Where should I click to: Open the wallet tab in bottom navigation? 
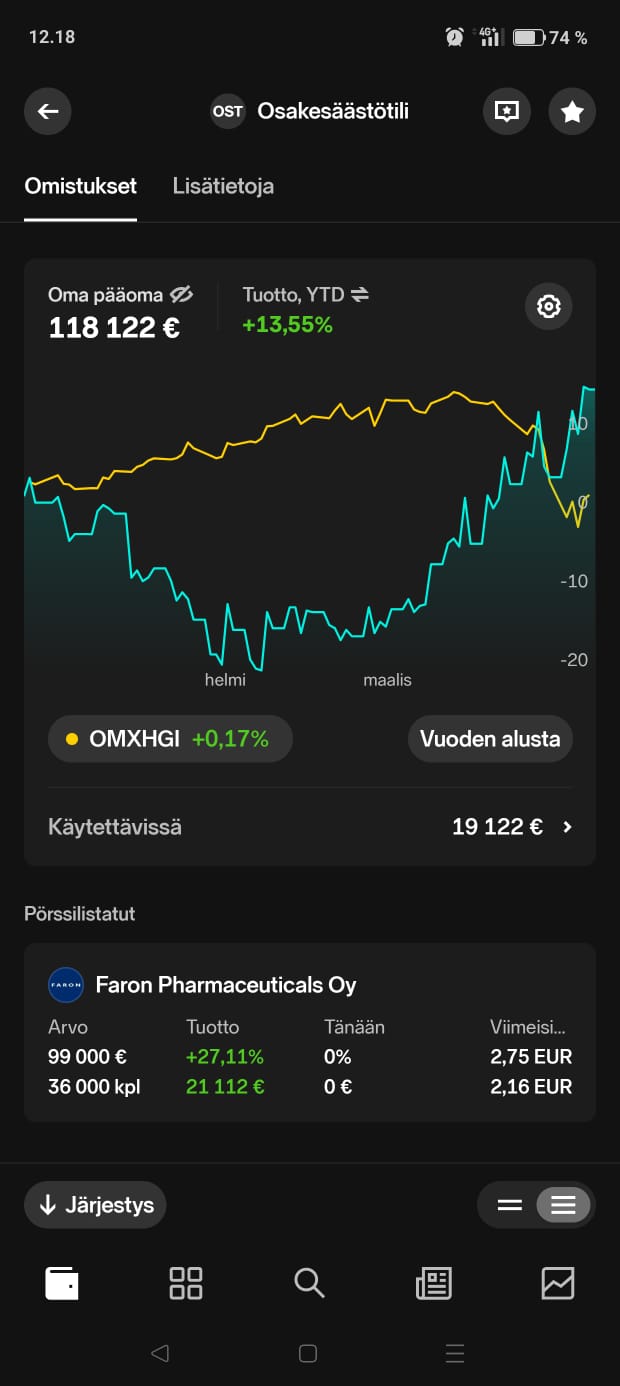[x=62, y=1283]
